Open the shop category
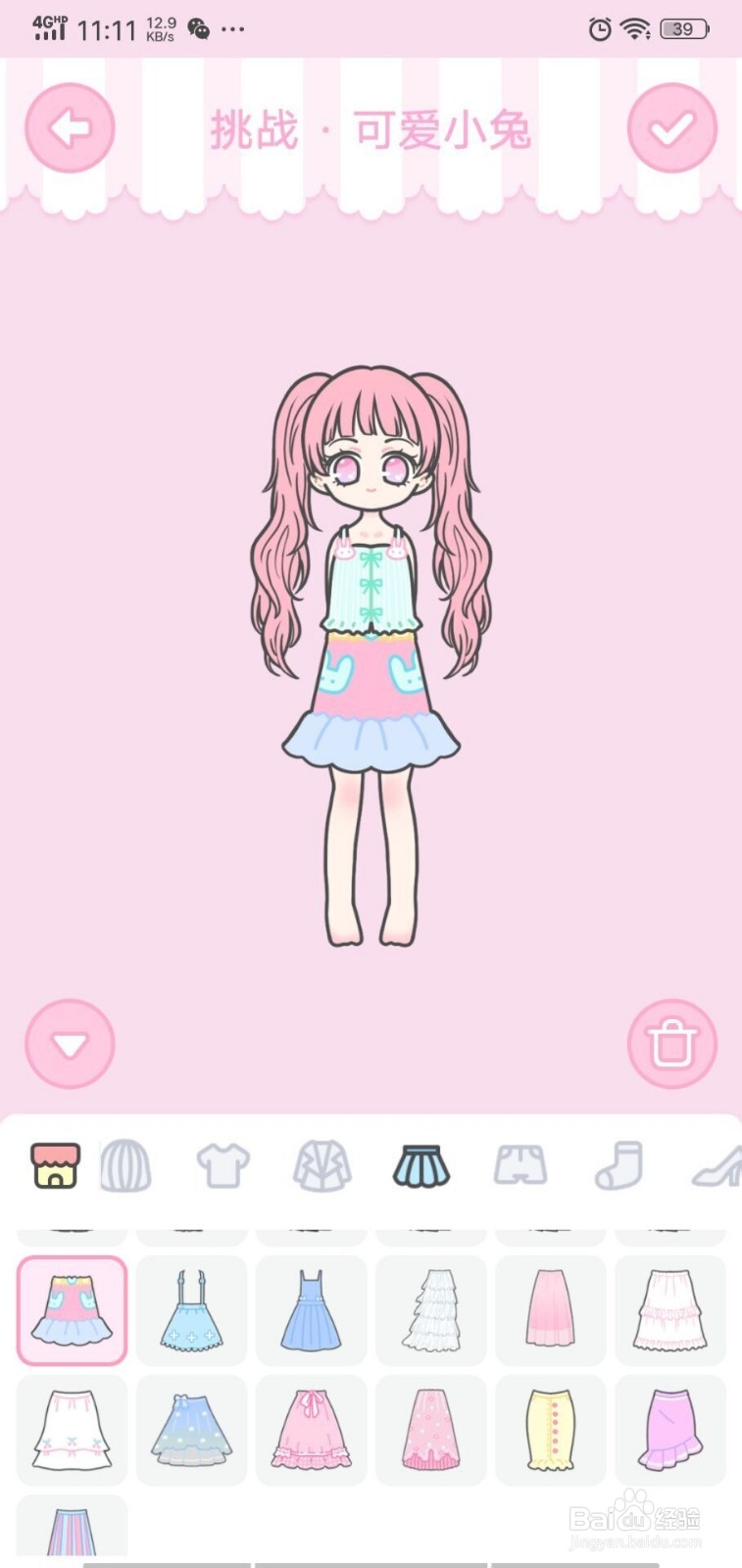The width and height of the screenshot is (742, 1568). (x=56, y=1165)
